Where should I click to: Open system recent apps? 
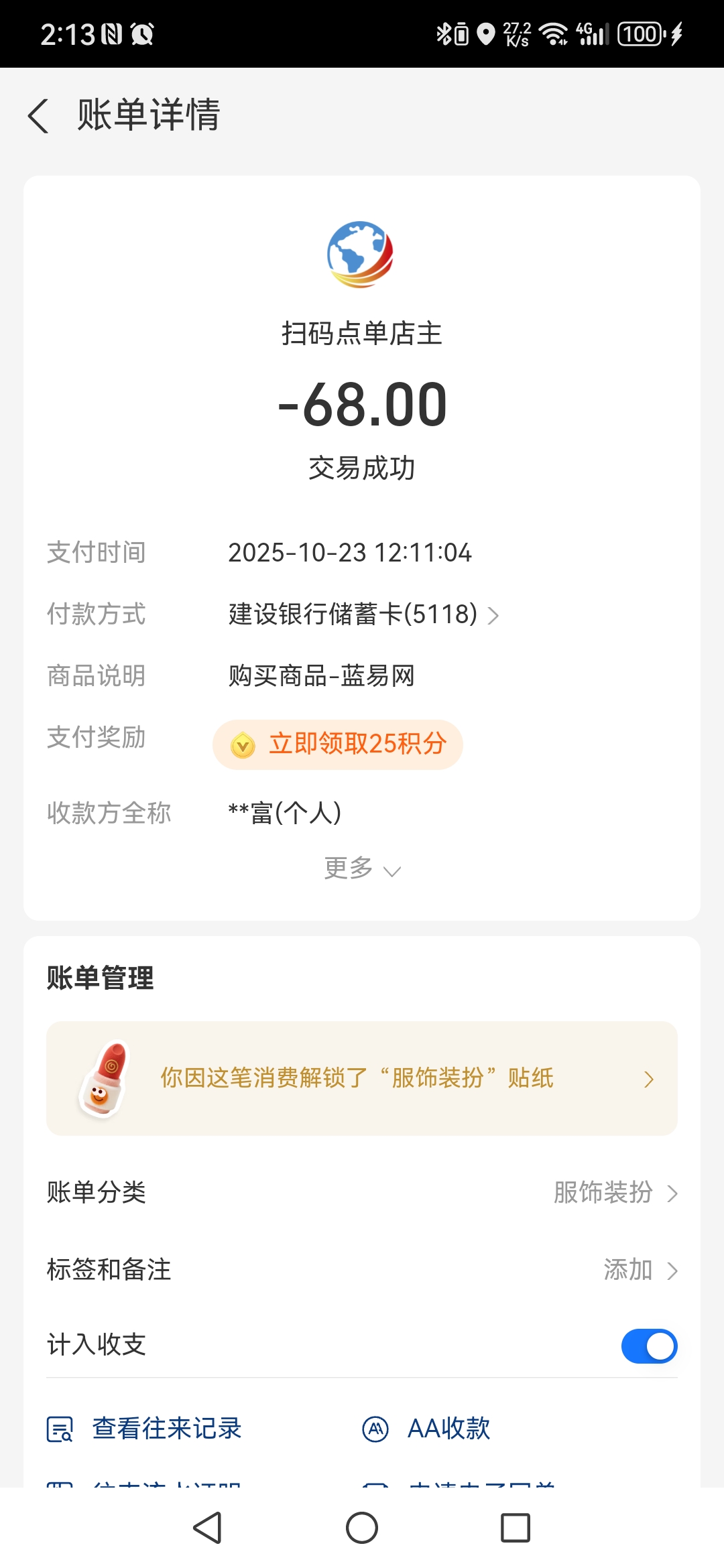[516, 1528]
